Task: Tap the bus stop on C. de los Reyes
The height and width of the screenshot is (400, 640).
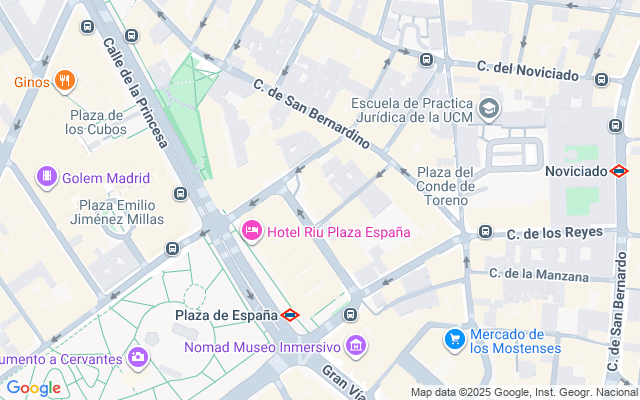Action: [x=486, y=232]
